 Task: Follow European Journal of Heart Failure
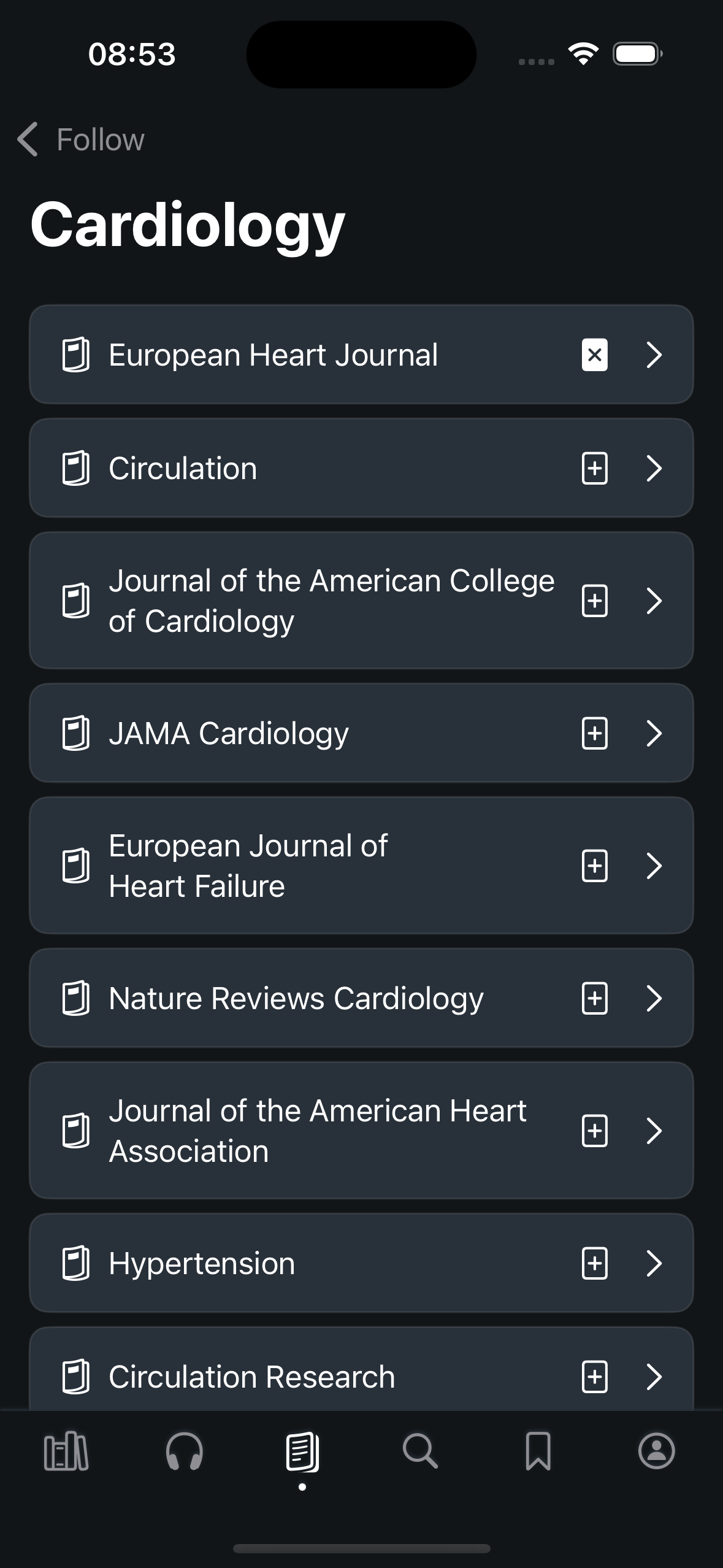point(594,866)
